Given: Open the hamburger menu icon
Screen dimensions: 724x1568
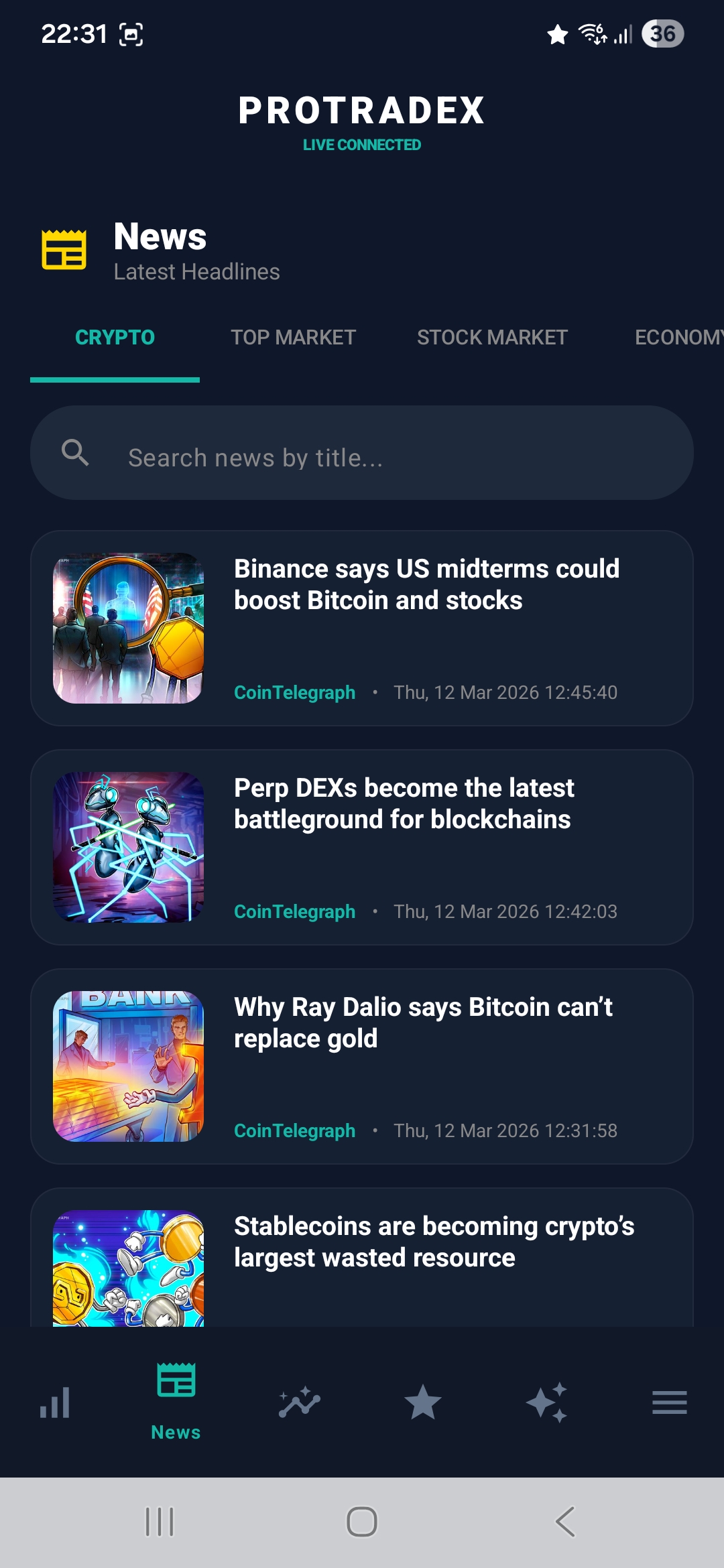Looking at the screenshot, I should click(670, 1403).
